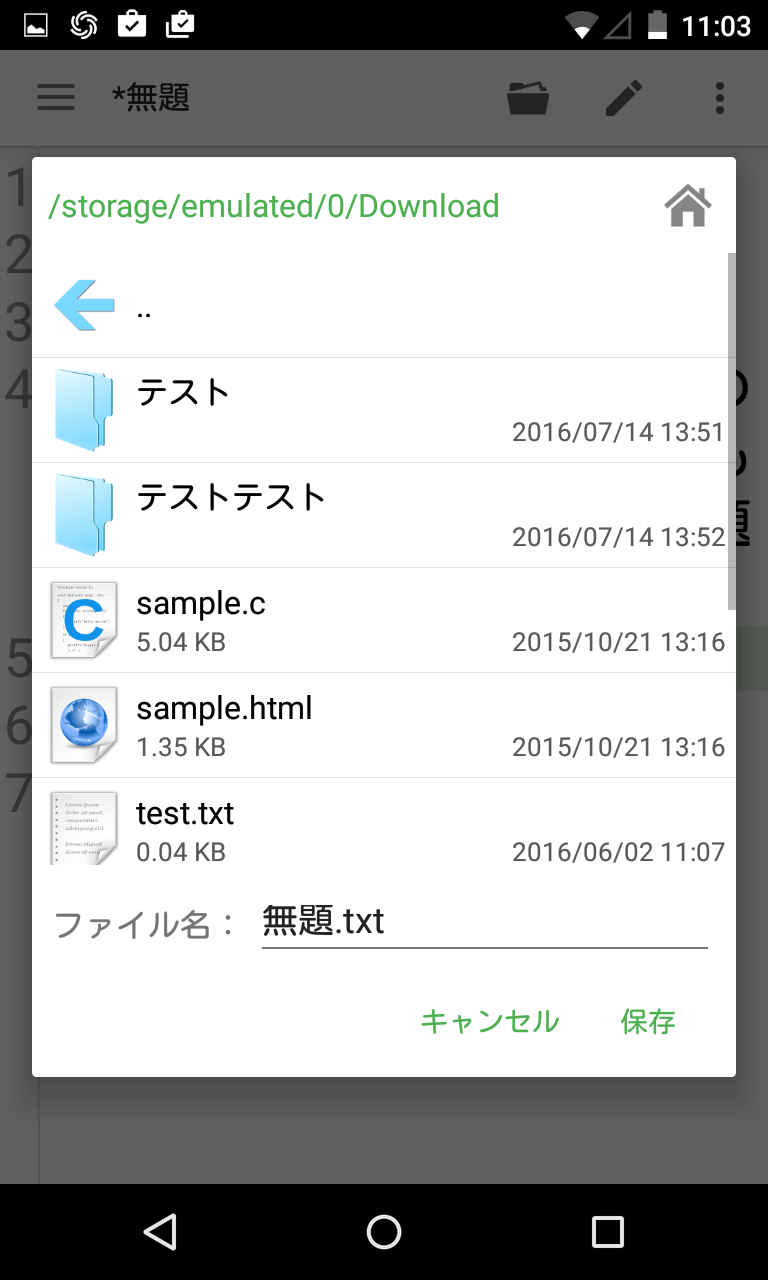Tap the blue back arrow to go up

84,304
